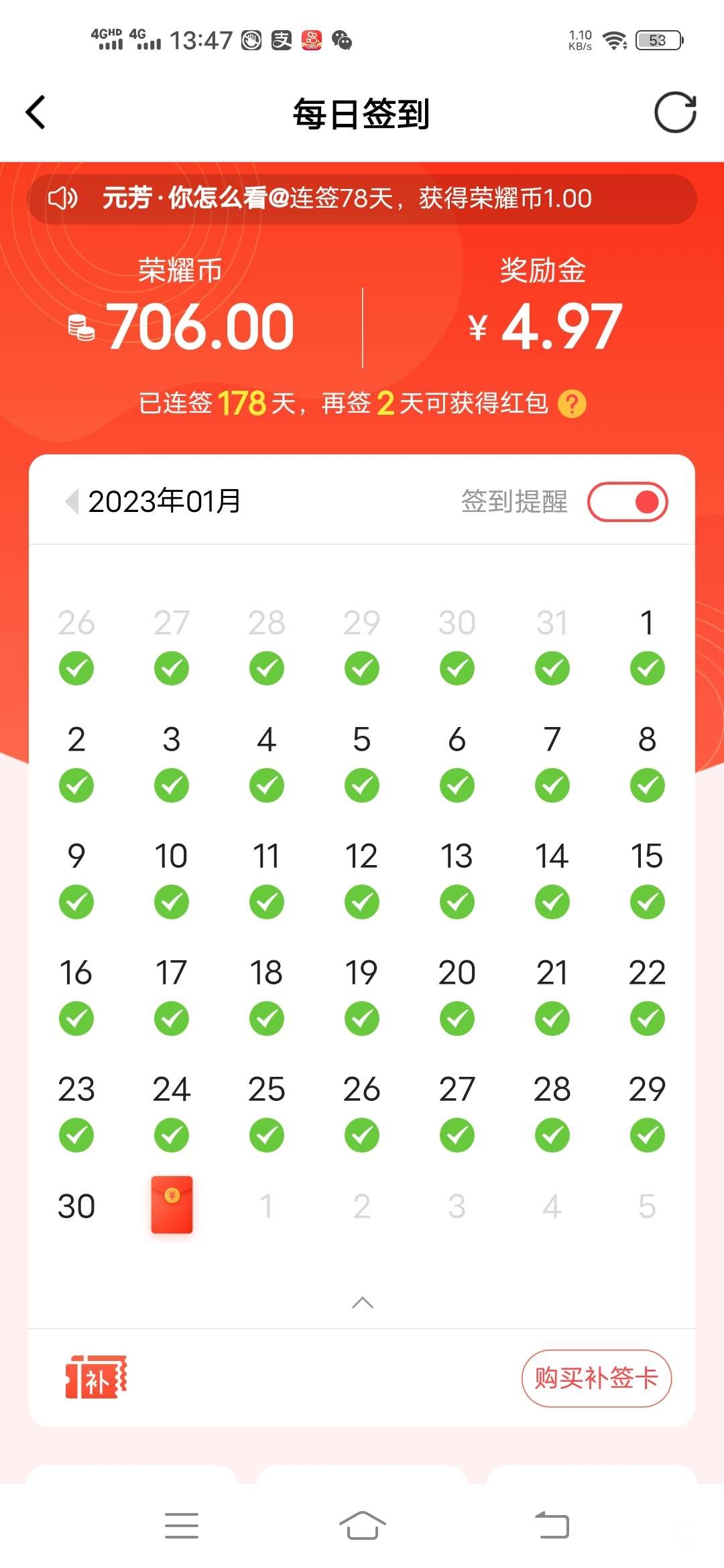
Task: Select day 30 on the calendar
Action: [76, 1206]
